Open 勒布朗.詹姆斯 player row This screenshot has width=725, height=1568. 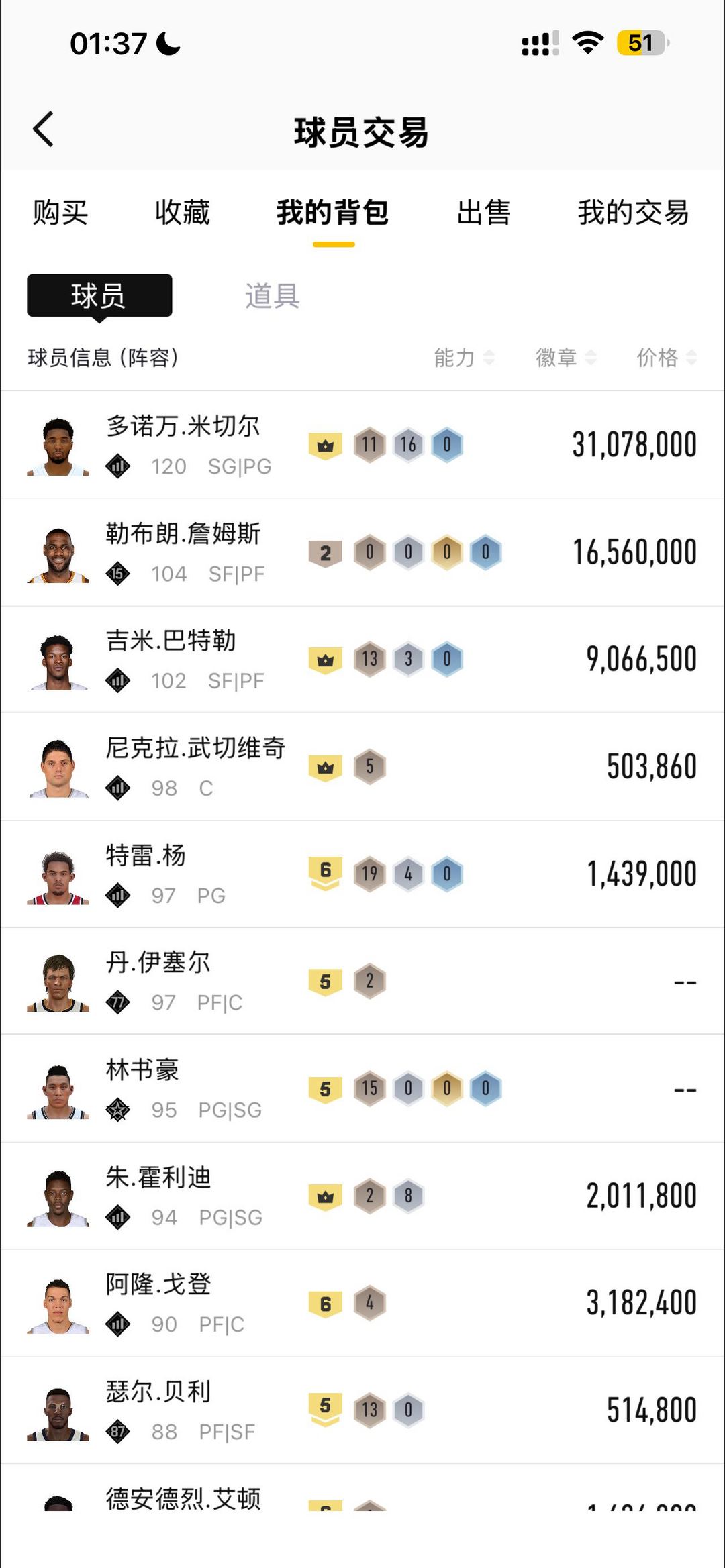point(362,552)
